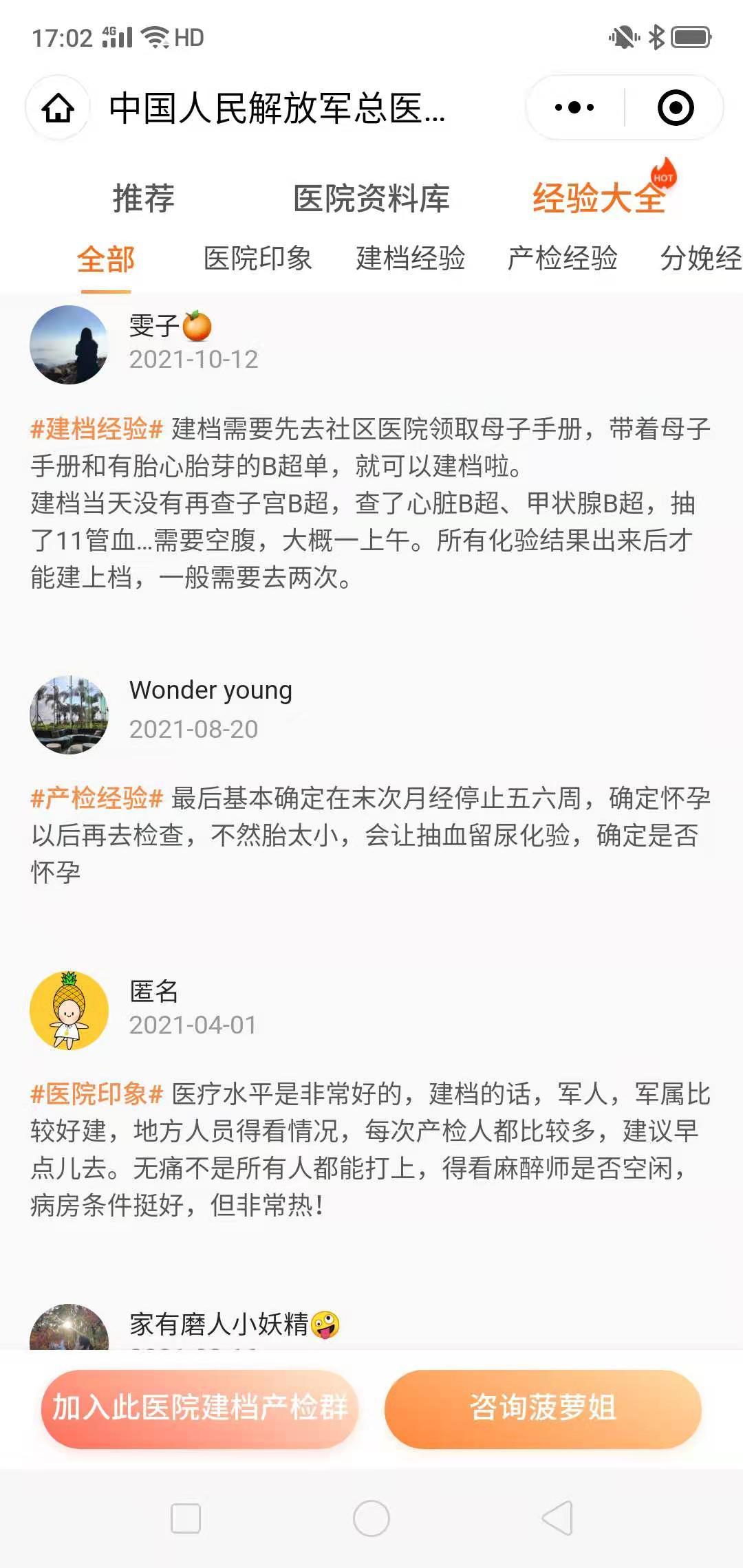This screenshot has height=1568, width=743.
Task: Open Wonder young's 产检经验 post
Action: tap(371, 836)
